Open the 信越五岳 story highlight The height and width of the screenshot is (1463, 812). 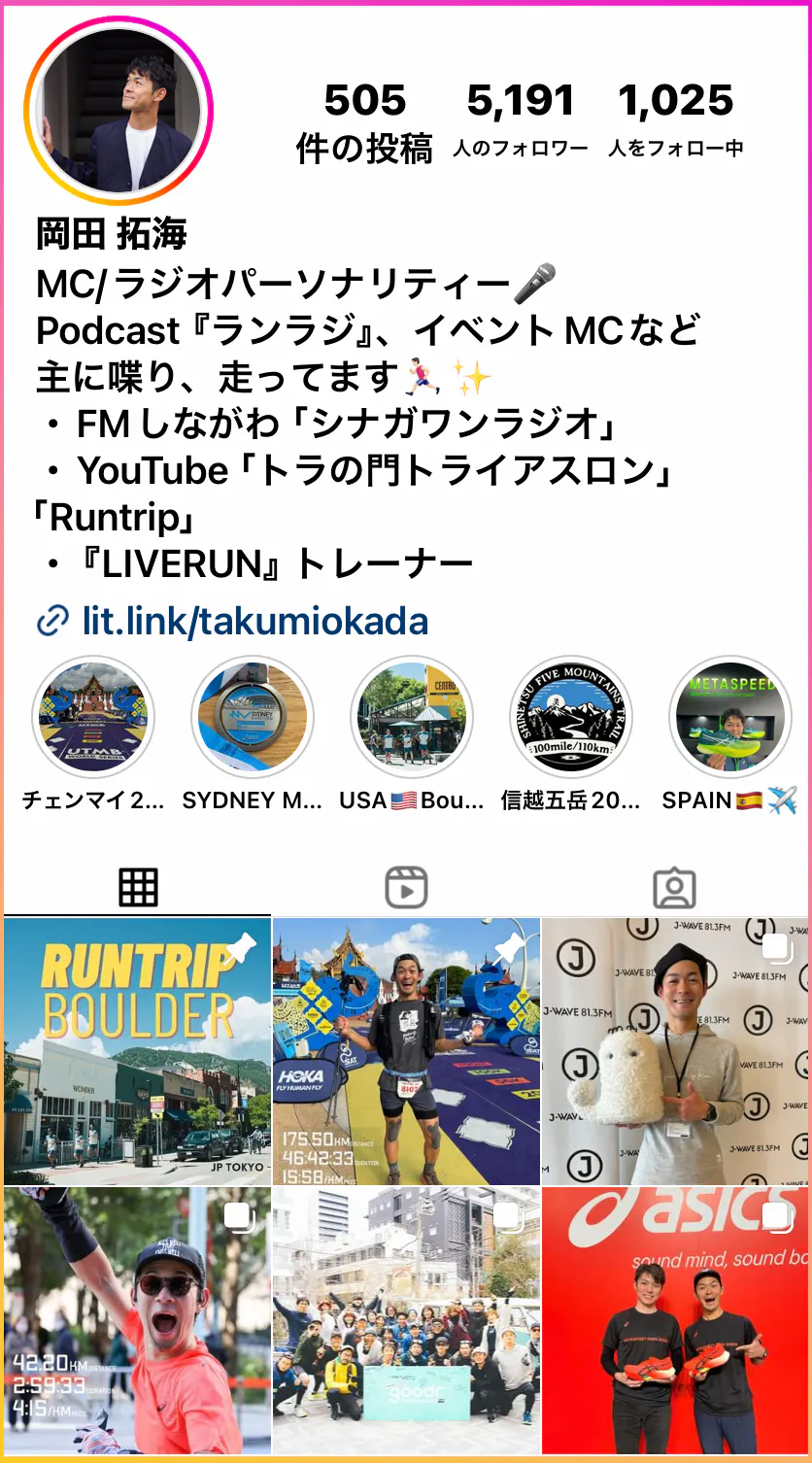(x=571, y=717)
